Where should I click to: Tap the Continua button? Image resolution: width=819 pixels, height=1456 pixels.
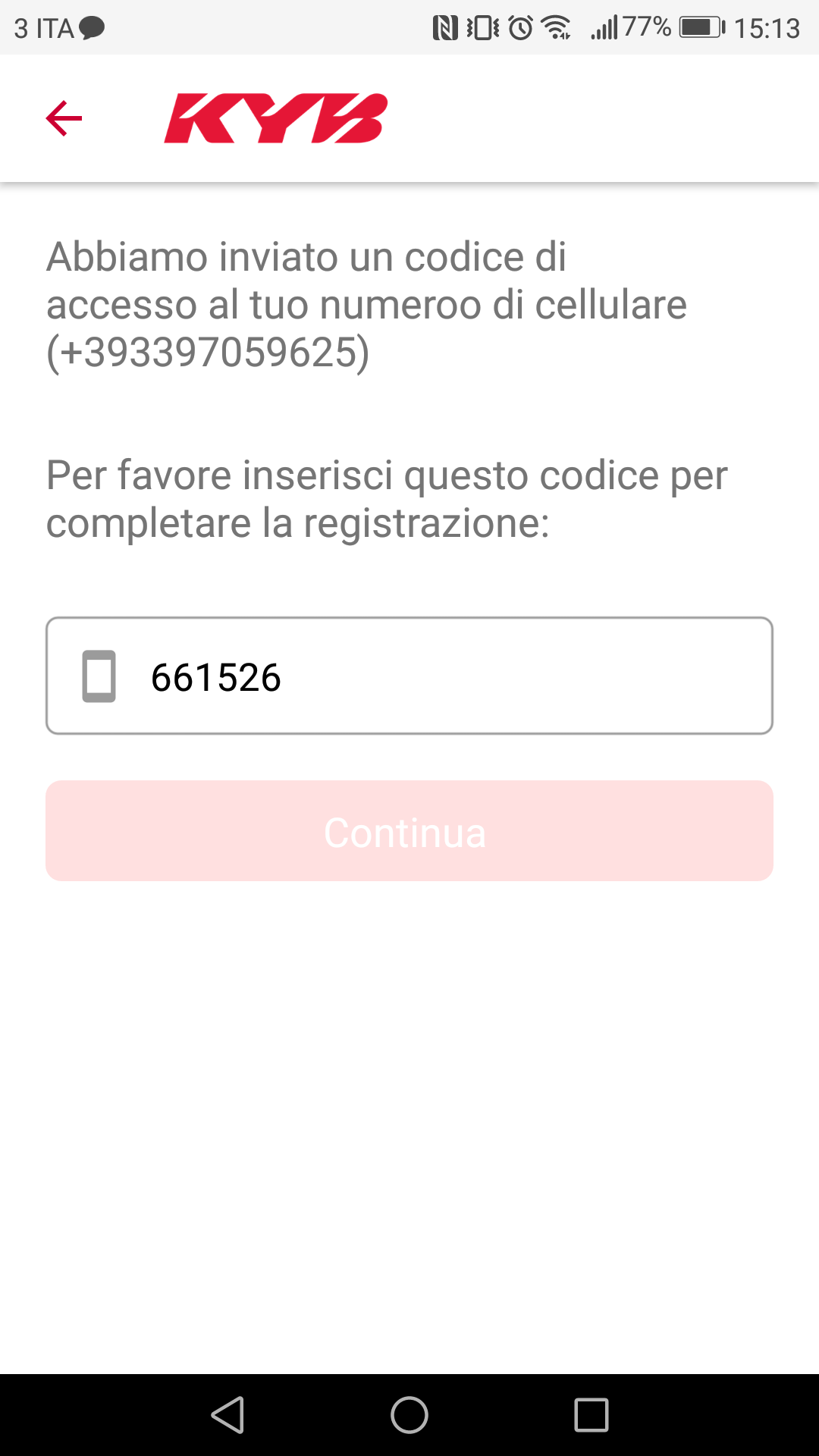409,831
